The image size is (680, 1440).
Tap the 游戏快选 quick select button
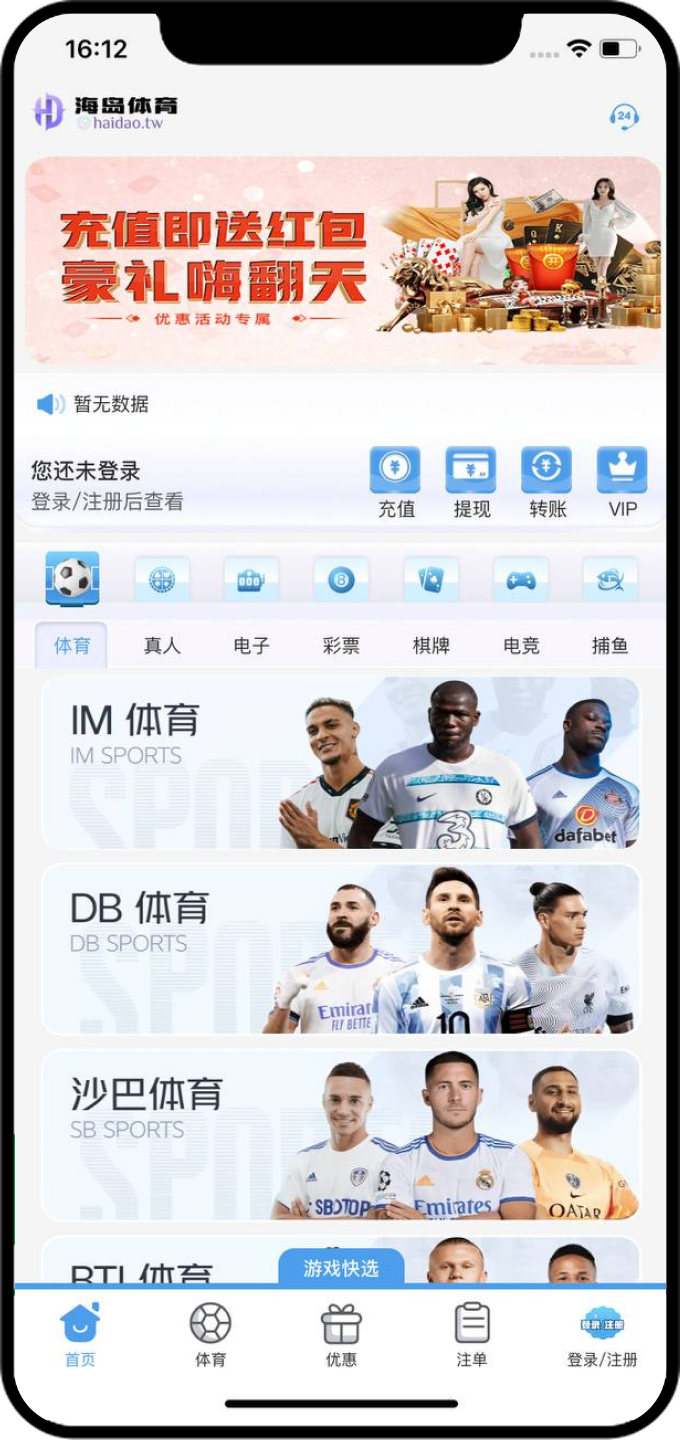coord(341,1268)
